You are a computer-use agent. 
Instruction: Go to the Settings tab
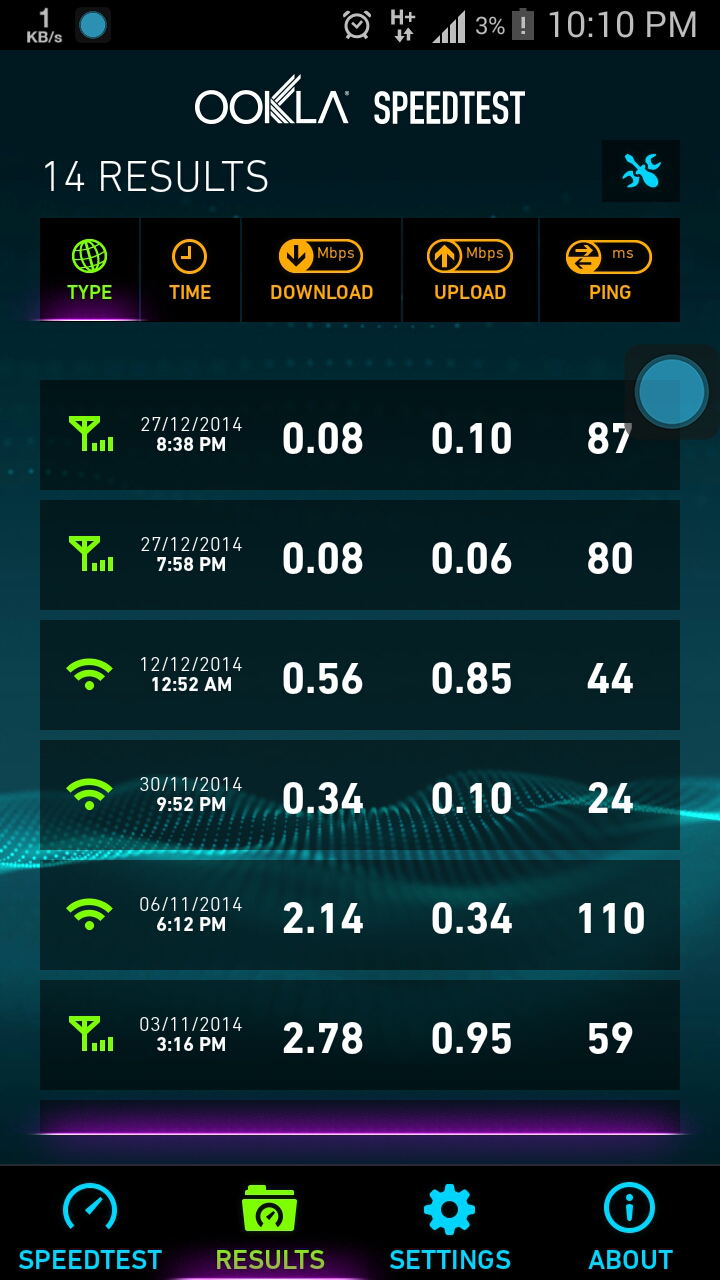point(450,1225)
